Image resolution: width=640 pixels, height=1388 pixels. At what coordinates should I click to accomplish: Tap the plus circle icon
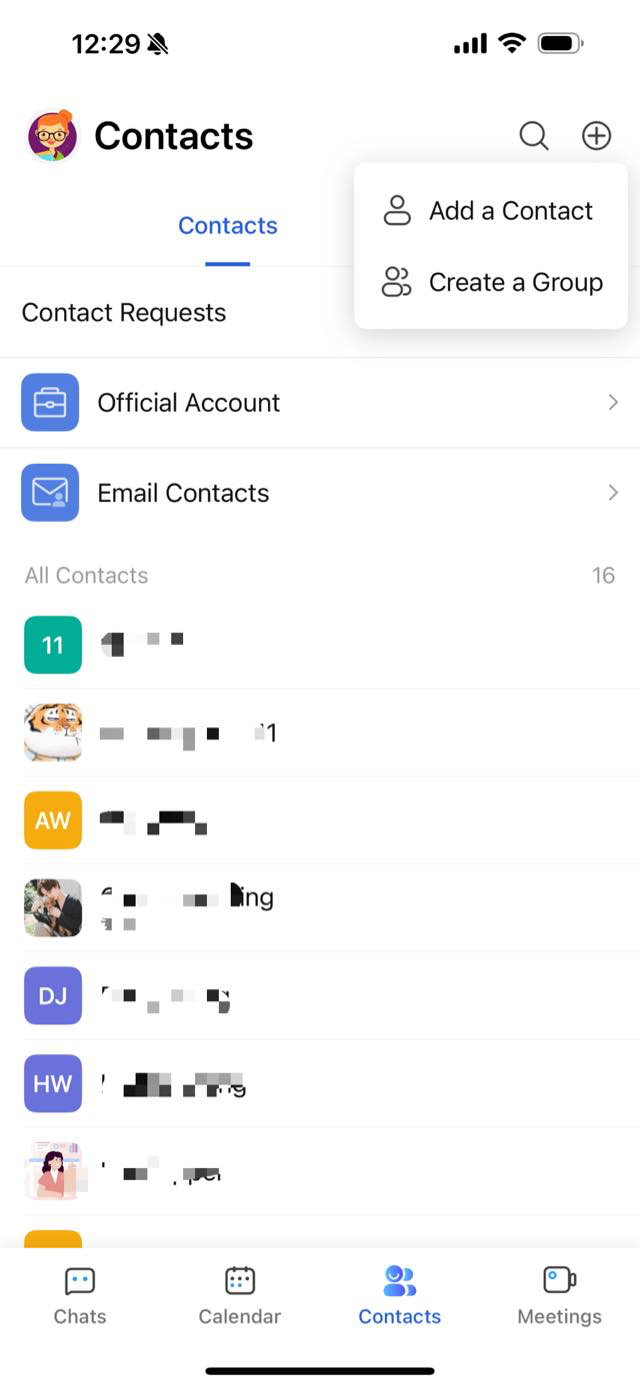coord(596,135)
